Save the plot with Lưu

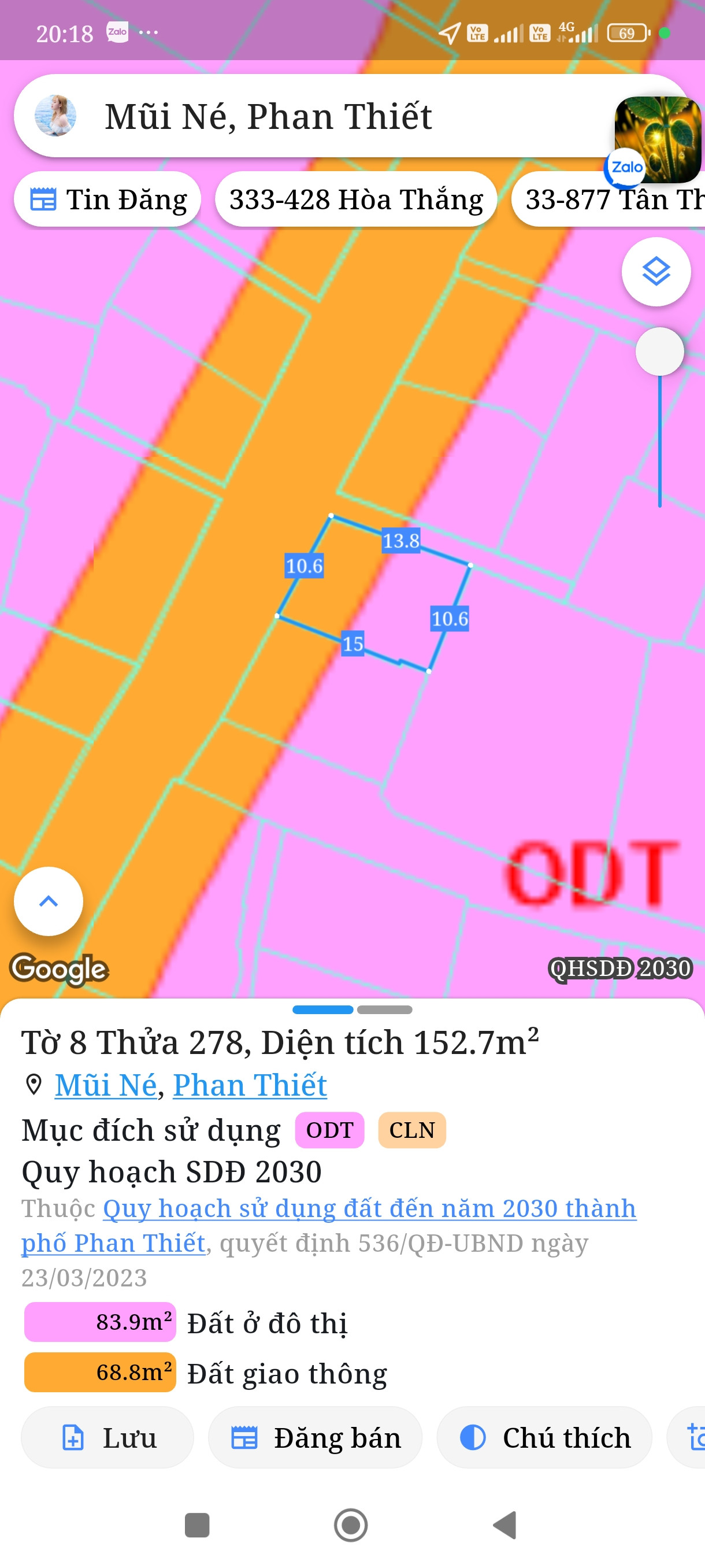[x=107, y=1437]
